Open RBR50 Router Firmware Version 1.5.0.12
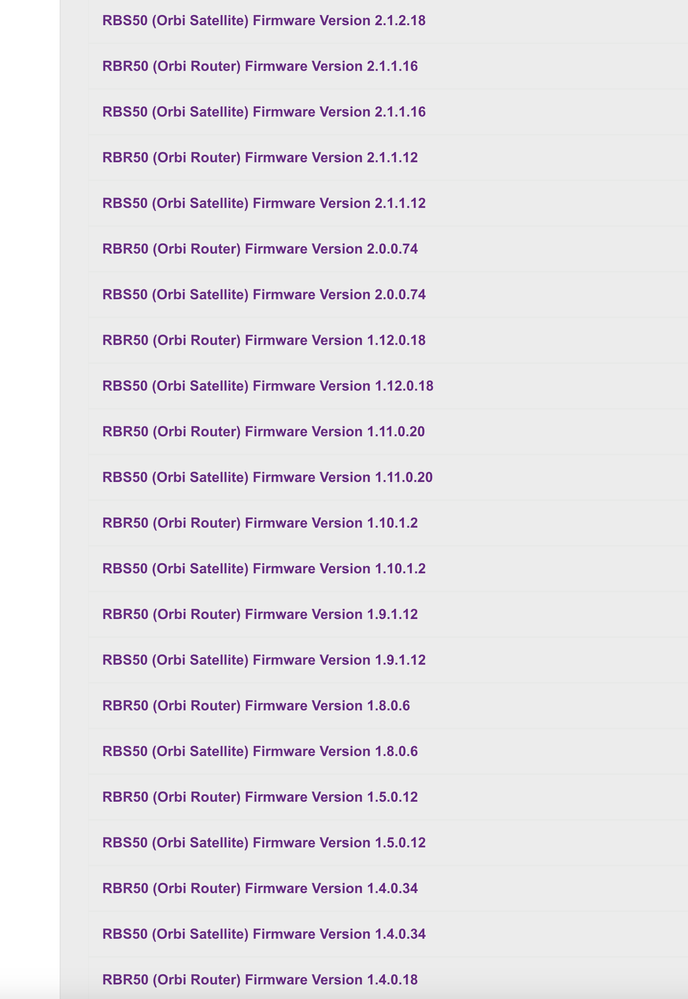 pyautogui.click(x=260, y=797)
